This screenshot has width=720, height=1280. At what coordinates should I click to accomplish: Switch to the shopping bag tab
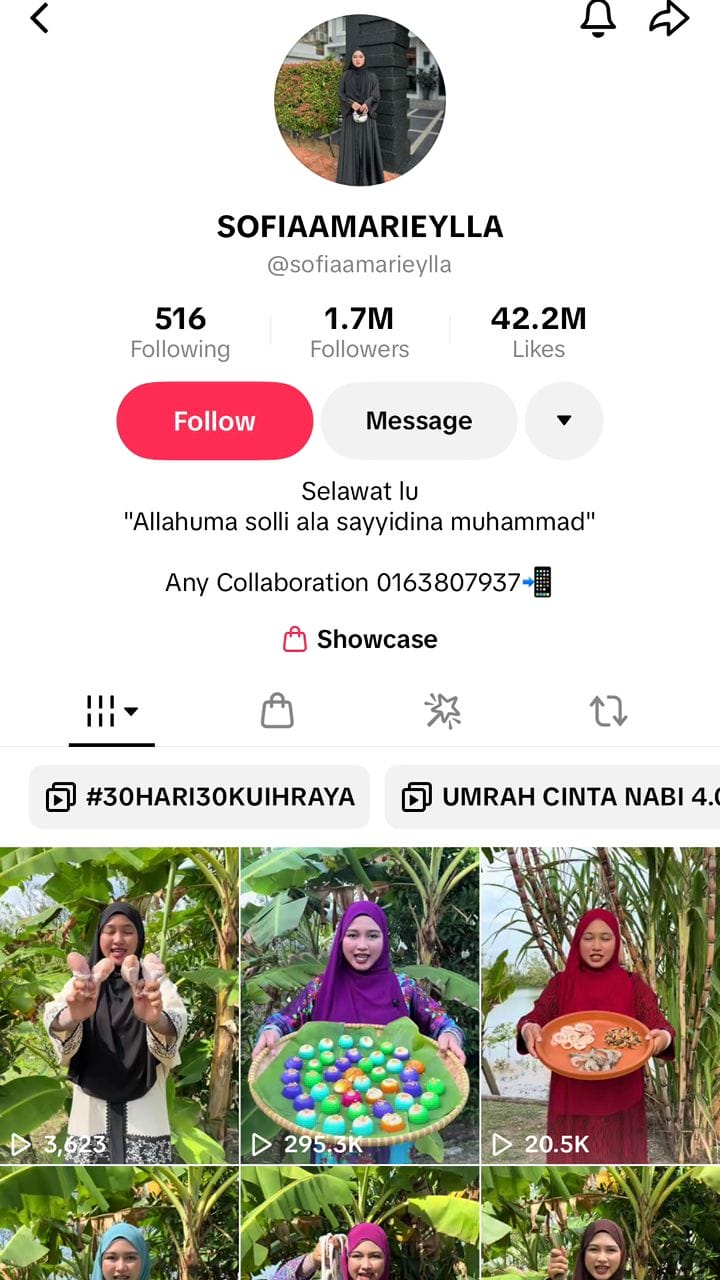277,712
